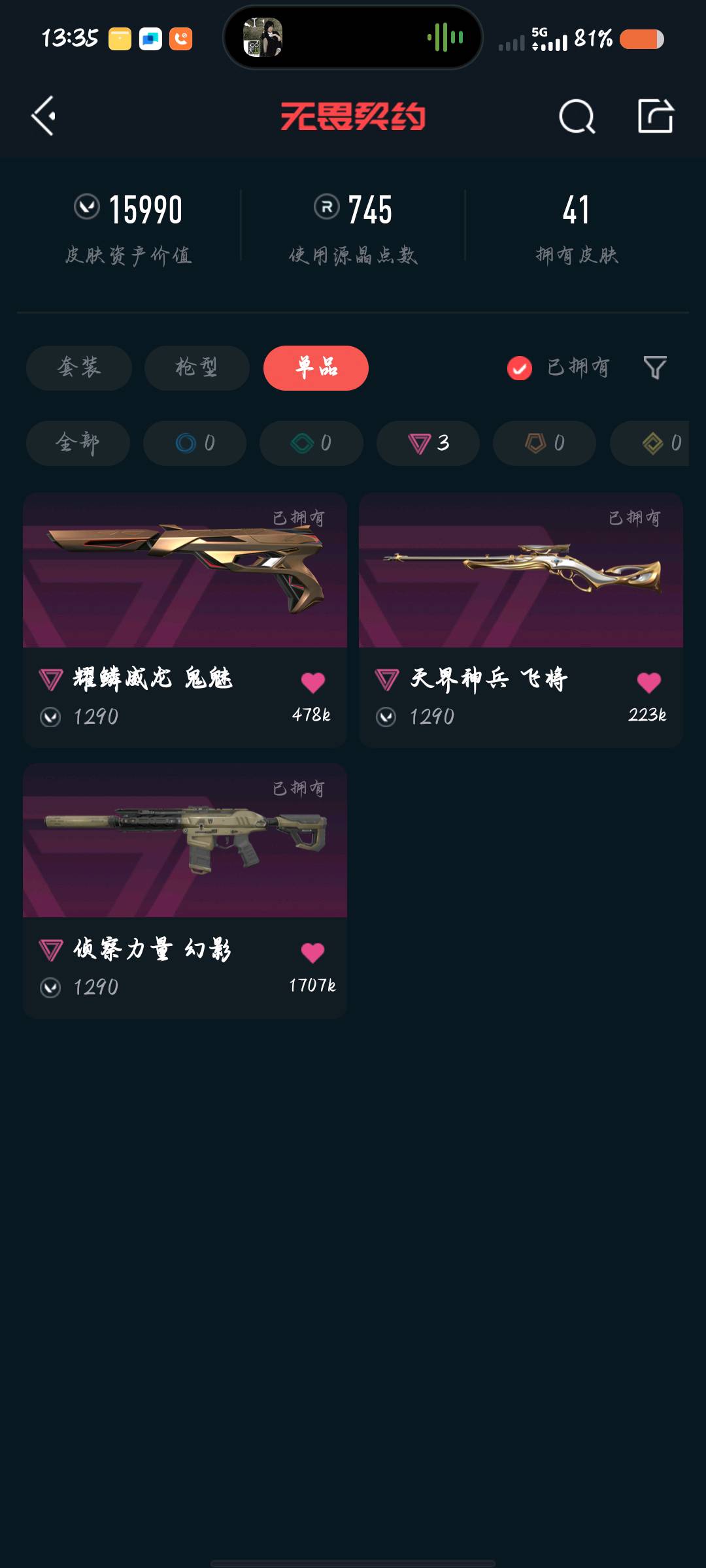Uncheck the 已拥有 checkbox
Screen dimensions: 706x1568
pyautogui.click(x=520, y=368)
